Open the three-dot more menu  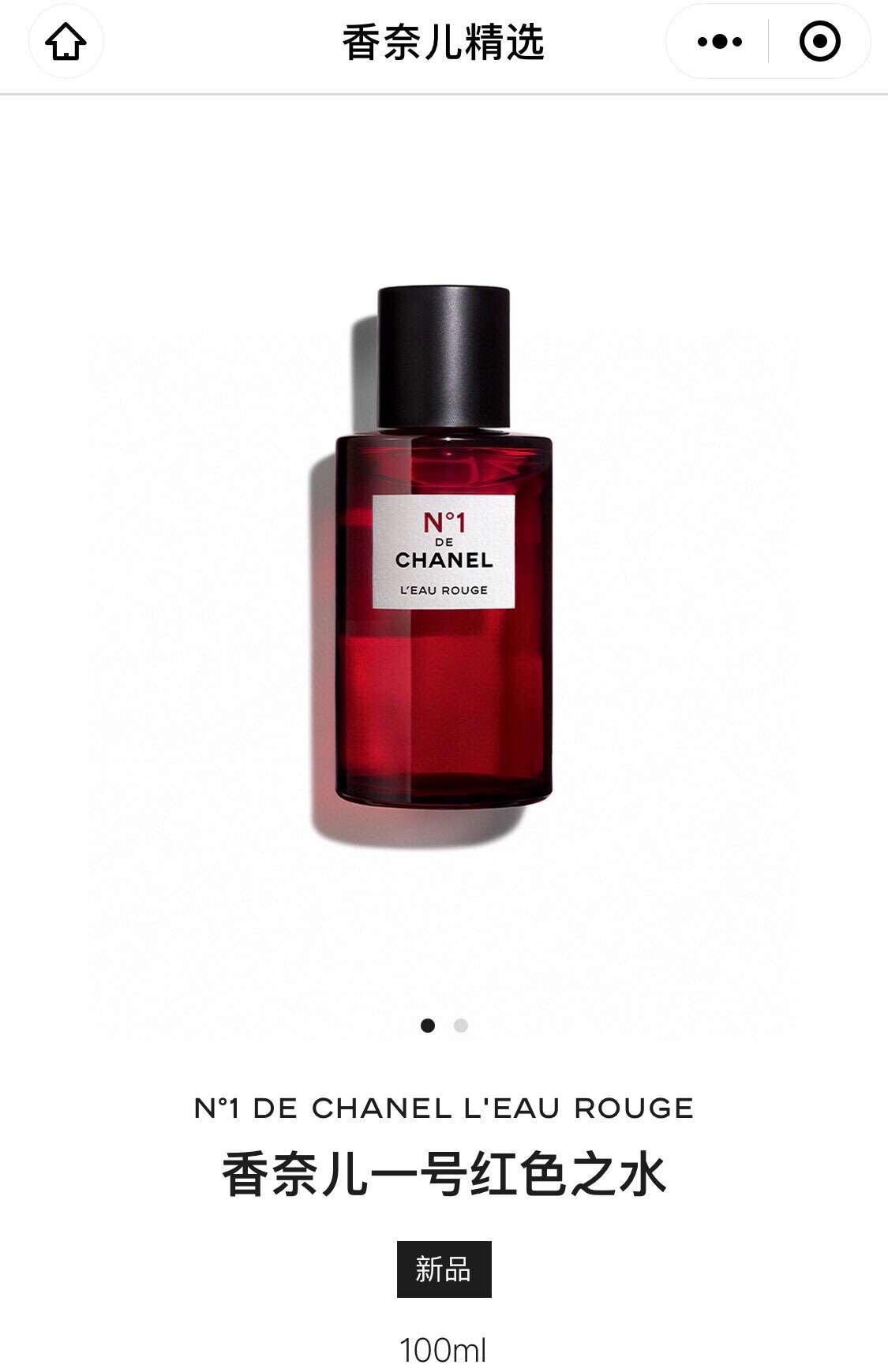pos(719,41)
